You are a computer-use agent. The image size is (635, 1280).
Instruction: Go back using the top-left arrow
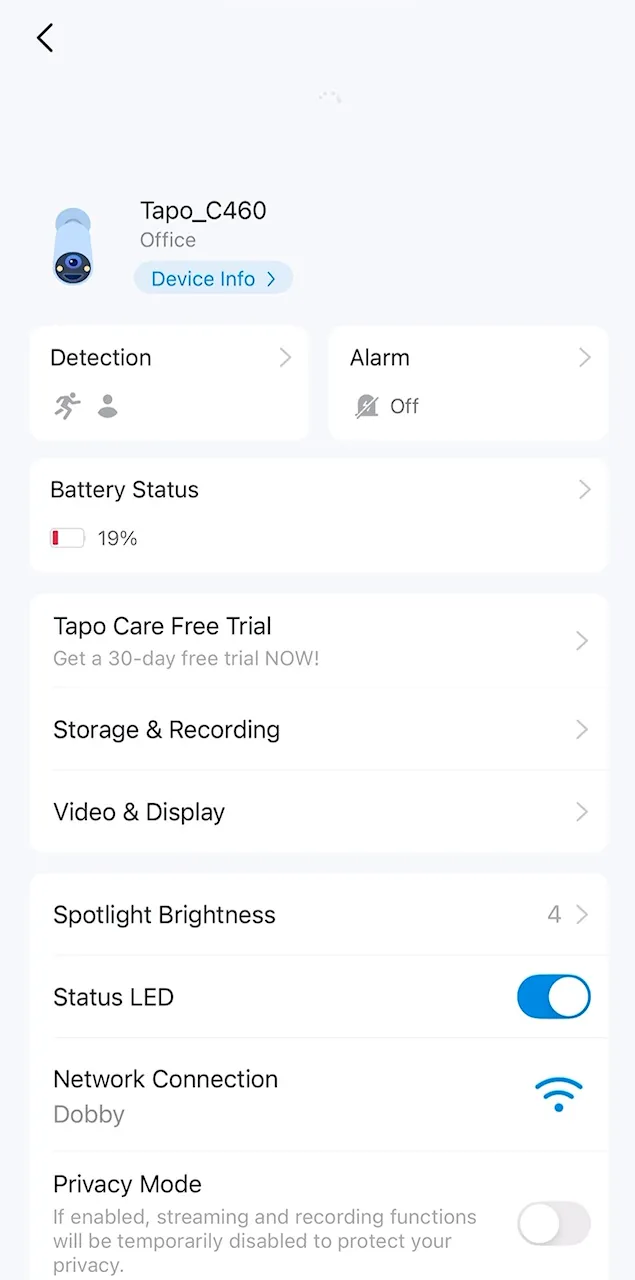pyautogui.click(x=45, y=39)
